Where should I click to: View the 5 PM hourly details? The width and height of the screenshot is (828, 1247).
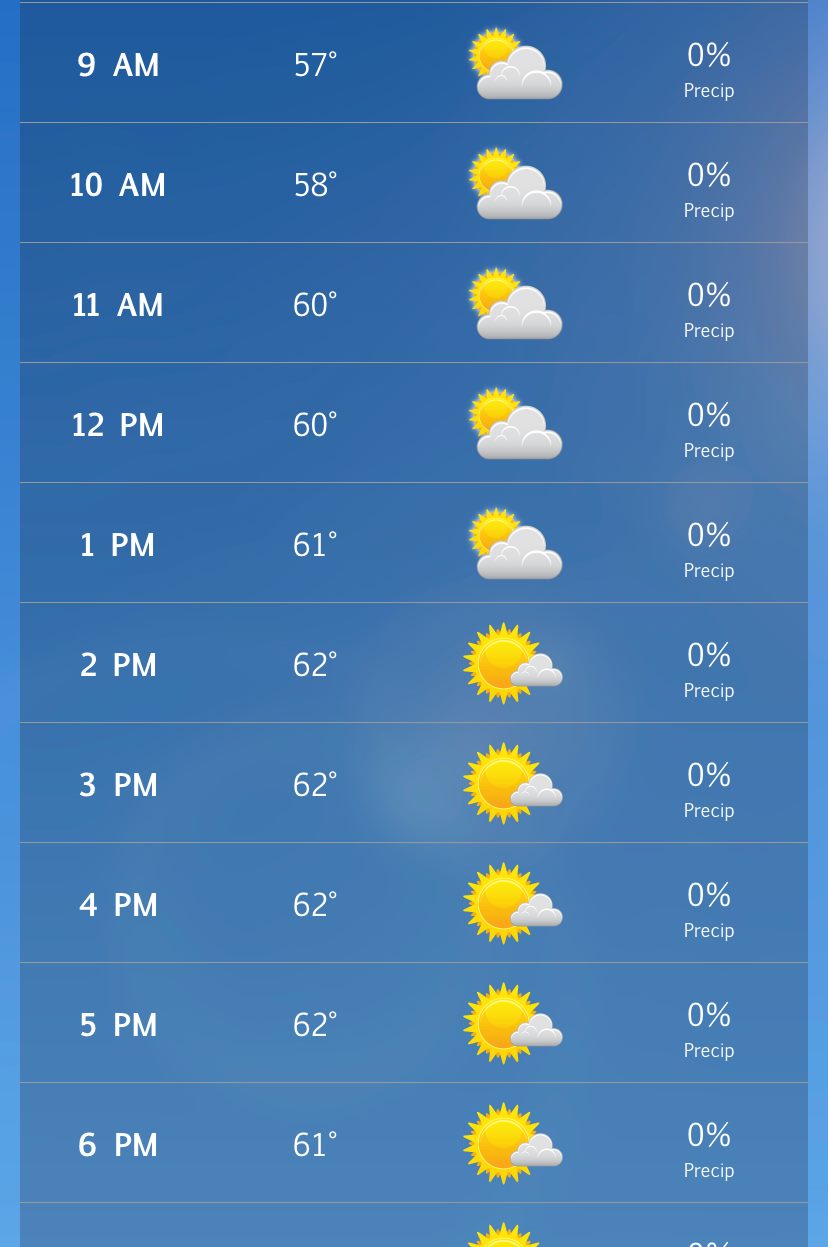[x=414, y=1024]
